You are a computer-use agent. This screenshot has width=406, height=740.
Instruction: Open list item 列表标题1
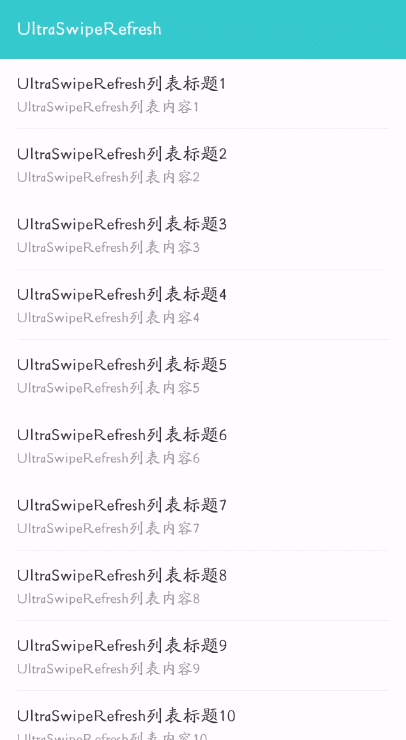[x=203, y=94]
